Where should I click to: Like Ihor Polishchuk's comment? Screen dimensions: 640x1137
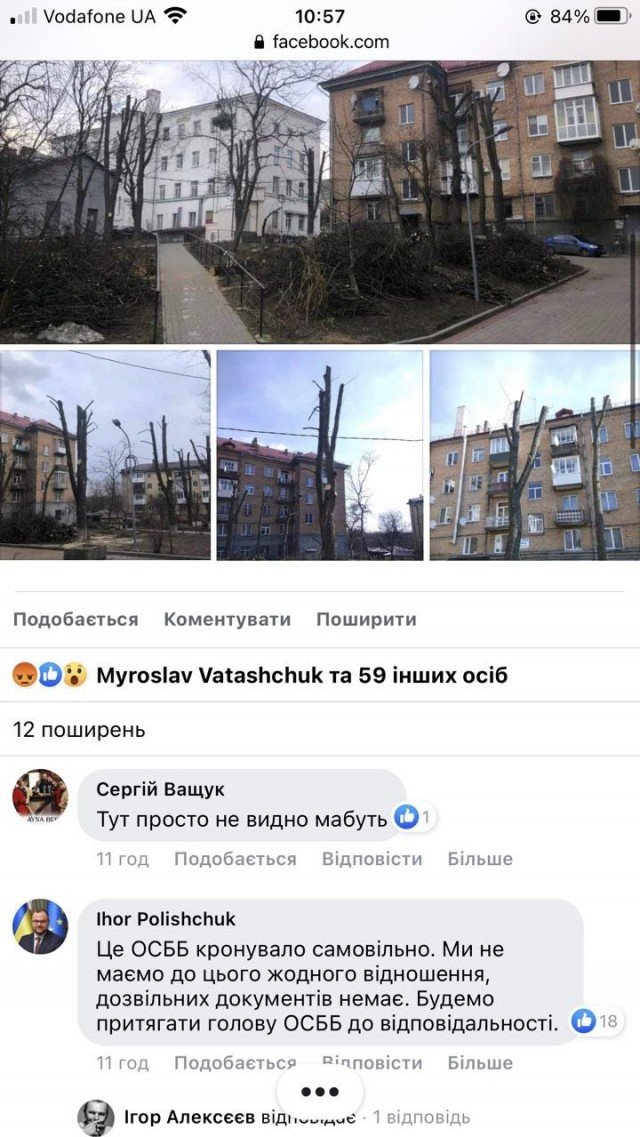tap(235, 1062)
